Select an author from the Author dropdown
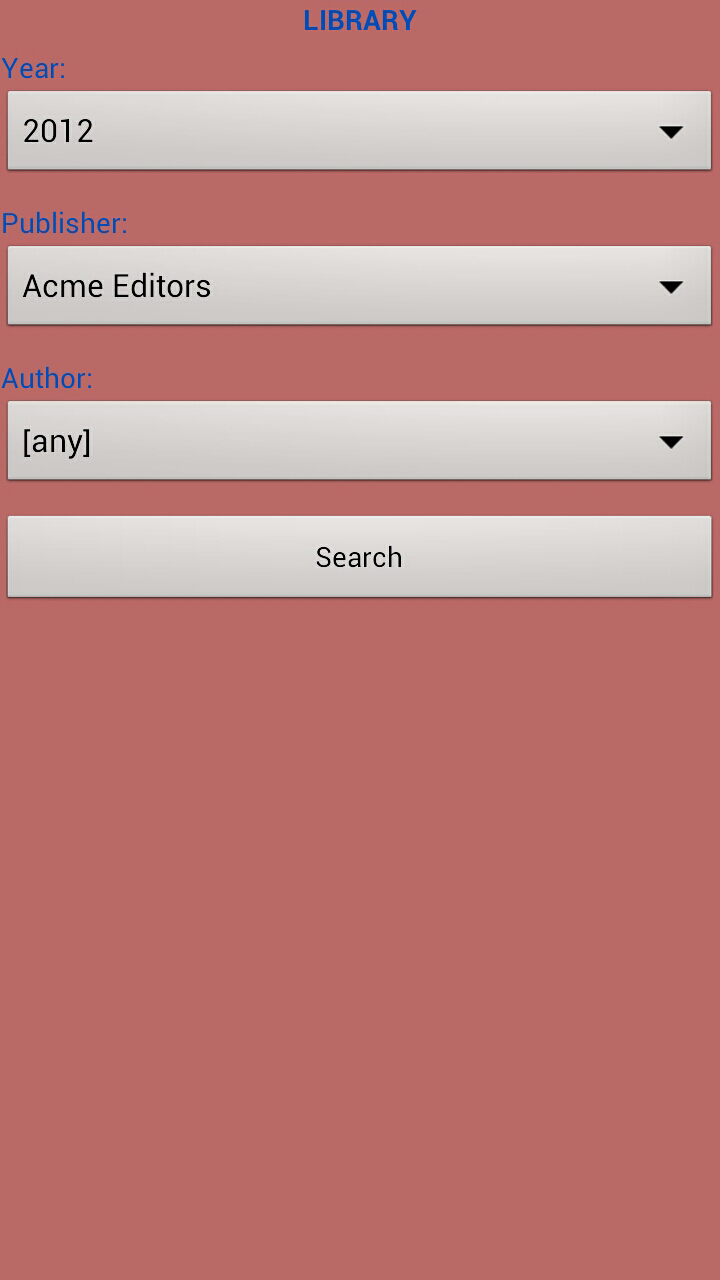 (359, 441)
